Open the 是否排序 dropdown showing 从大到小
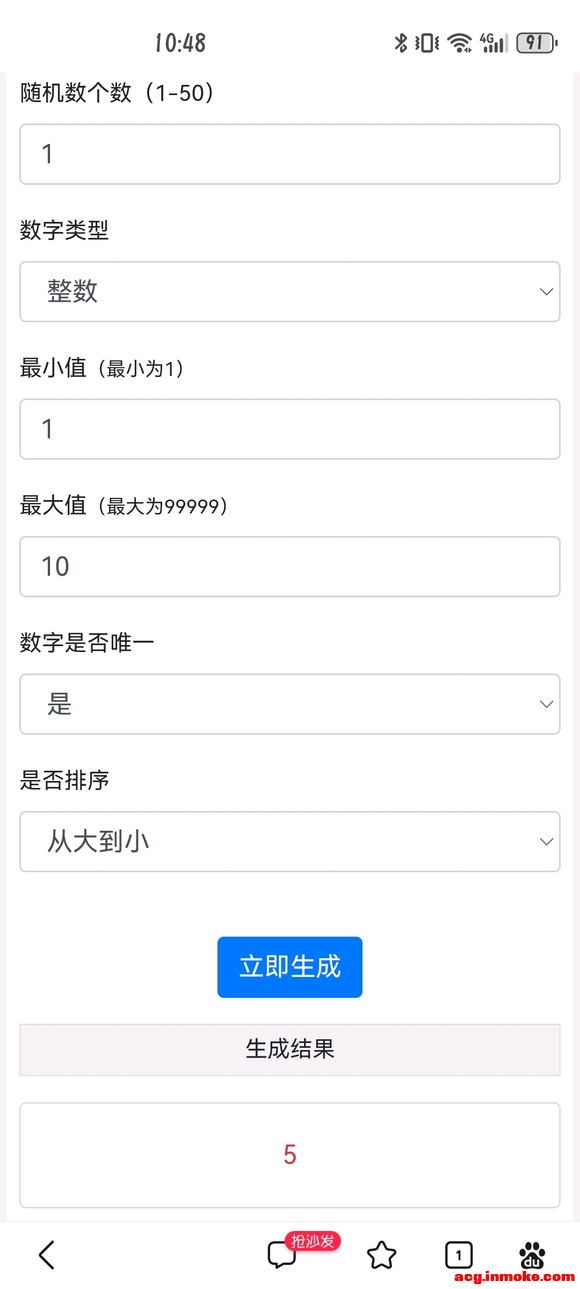 coord(290,841)
